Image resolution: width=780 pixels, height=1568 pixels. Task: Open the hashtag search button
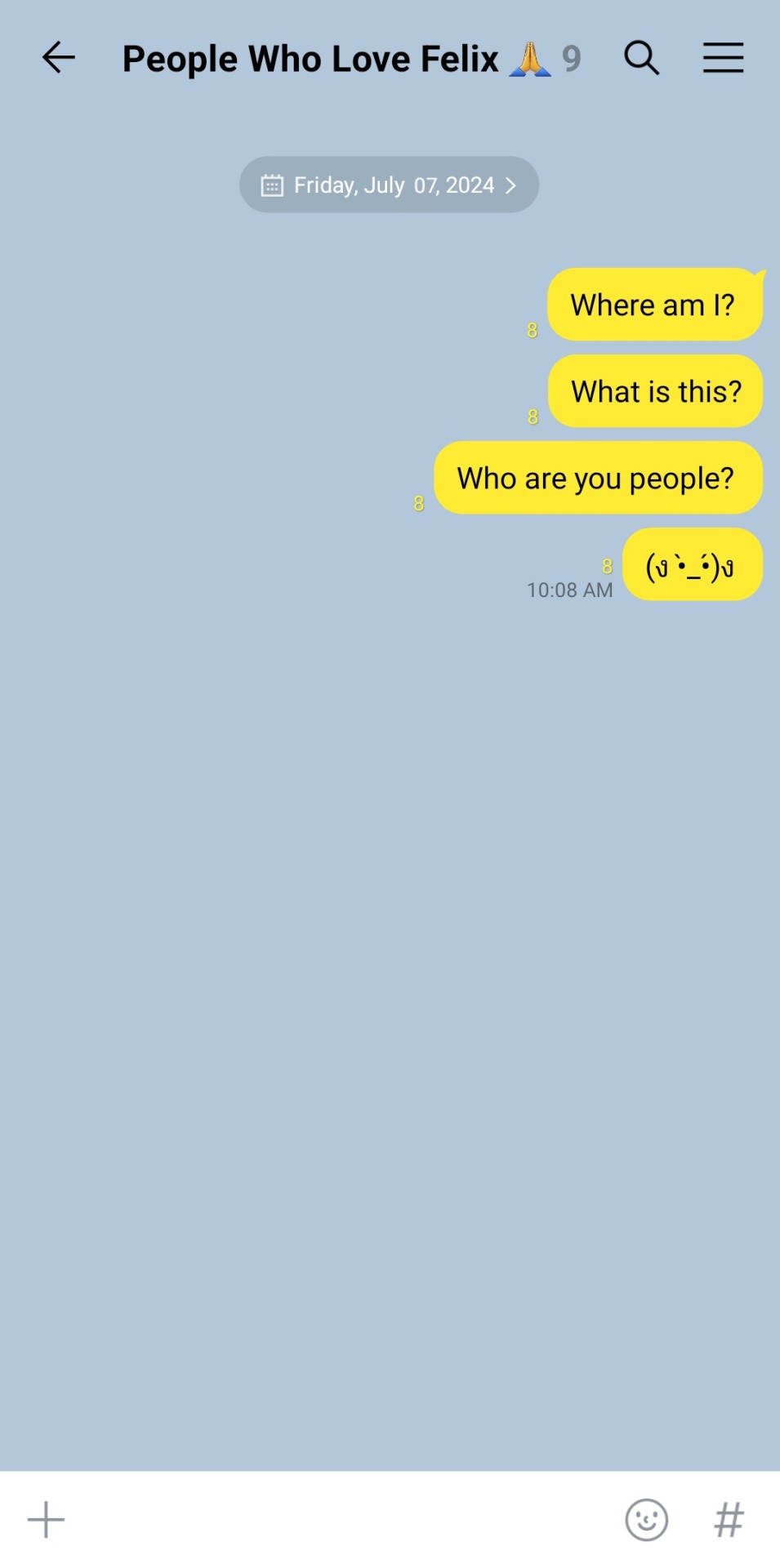pos(729,1520)
